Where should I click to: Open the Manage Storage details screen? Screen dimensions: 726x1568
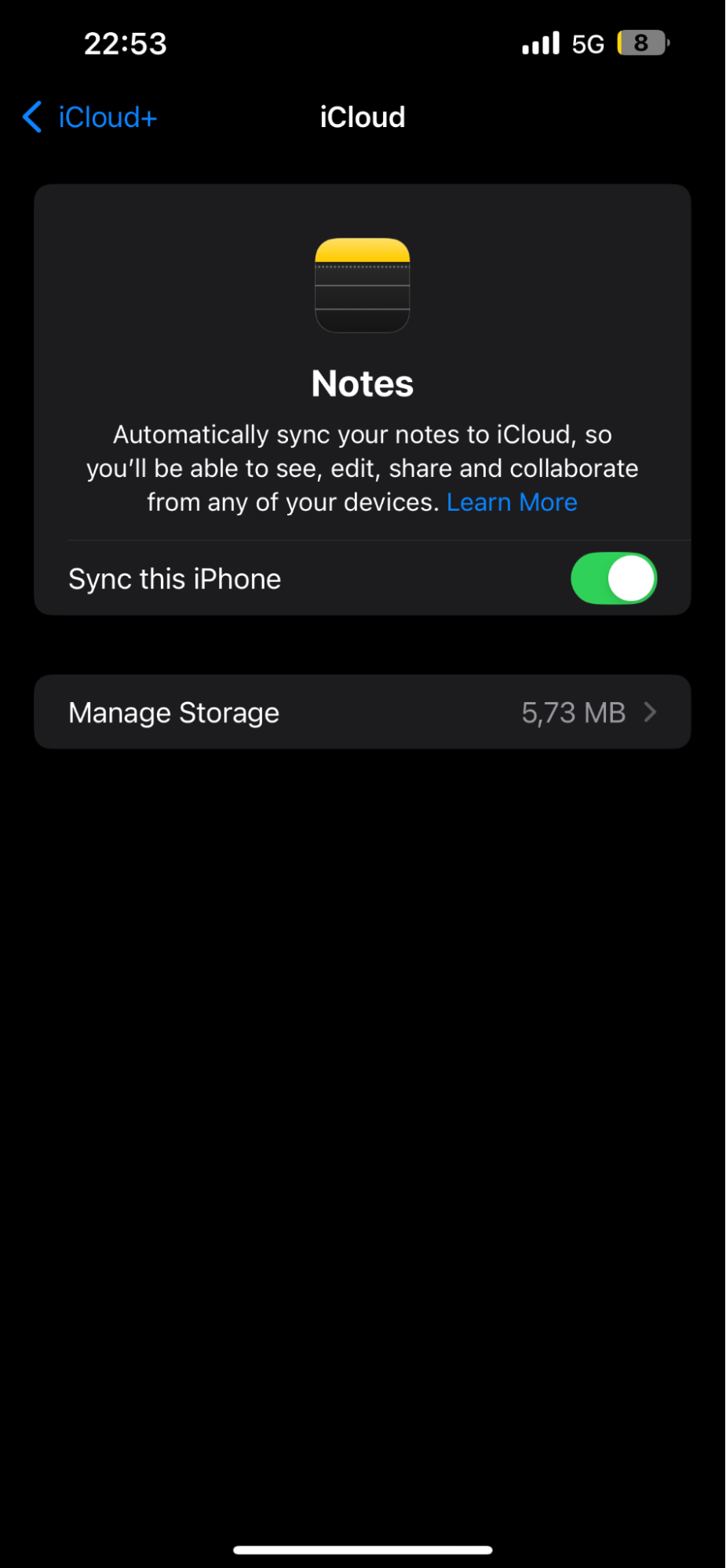(x=362, y=712)
